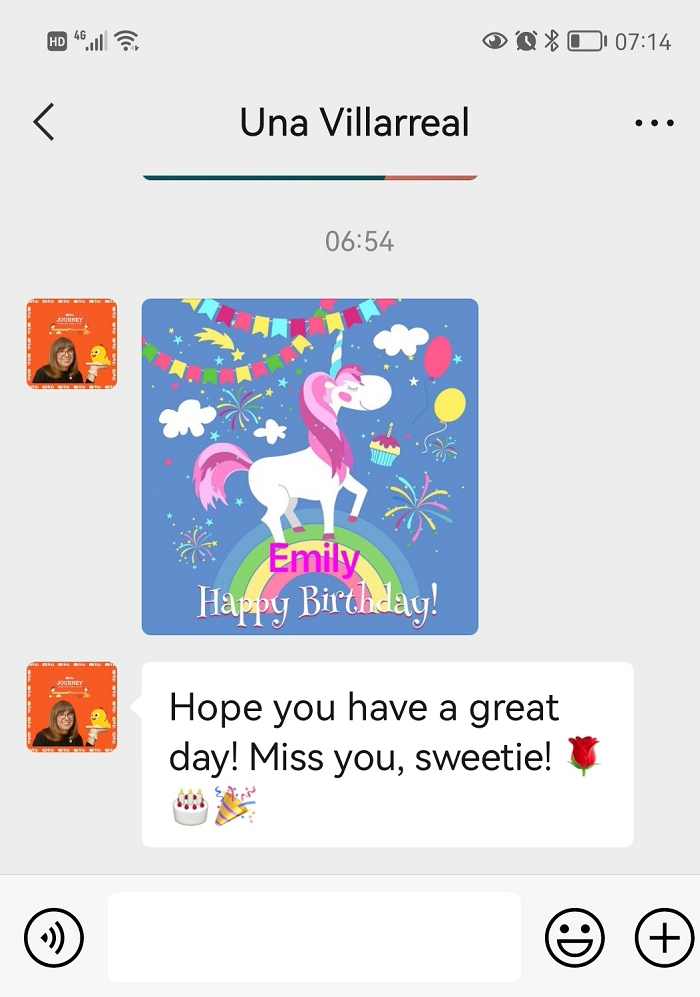Open the chat options menu
This screenshot has width=700, height=997.
[654, 123]
